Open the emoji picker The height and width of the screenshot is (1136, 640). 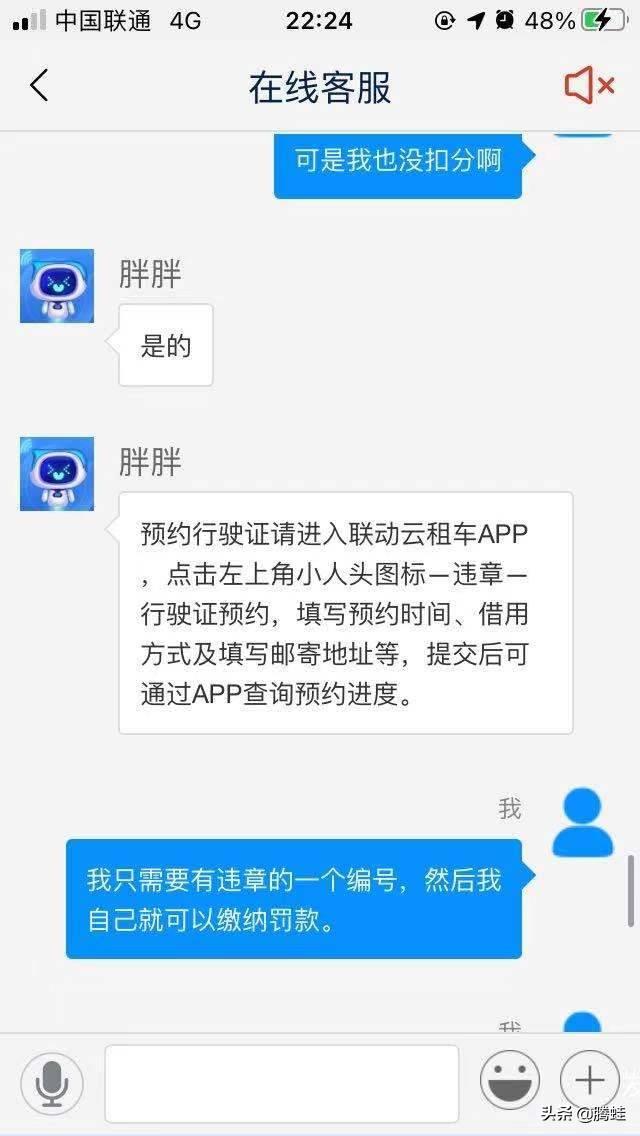pyautogui.click(x=510, y=1082)
